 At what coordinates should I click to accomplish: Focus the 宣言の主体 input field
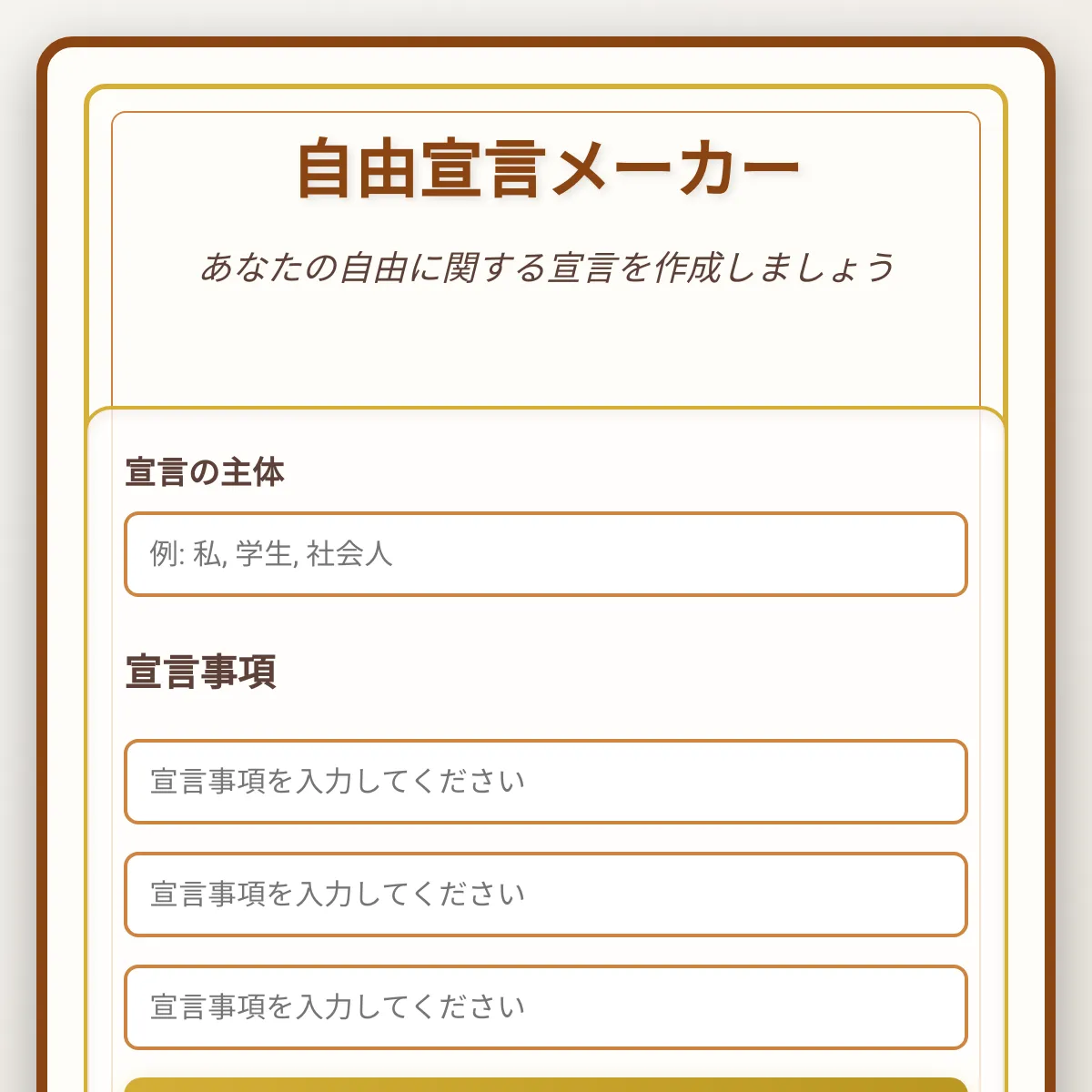tap(545, 554)
